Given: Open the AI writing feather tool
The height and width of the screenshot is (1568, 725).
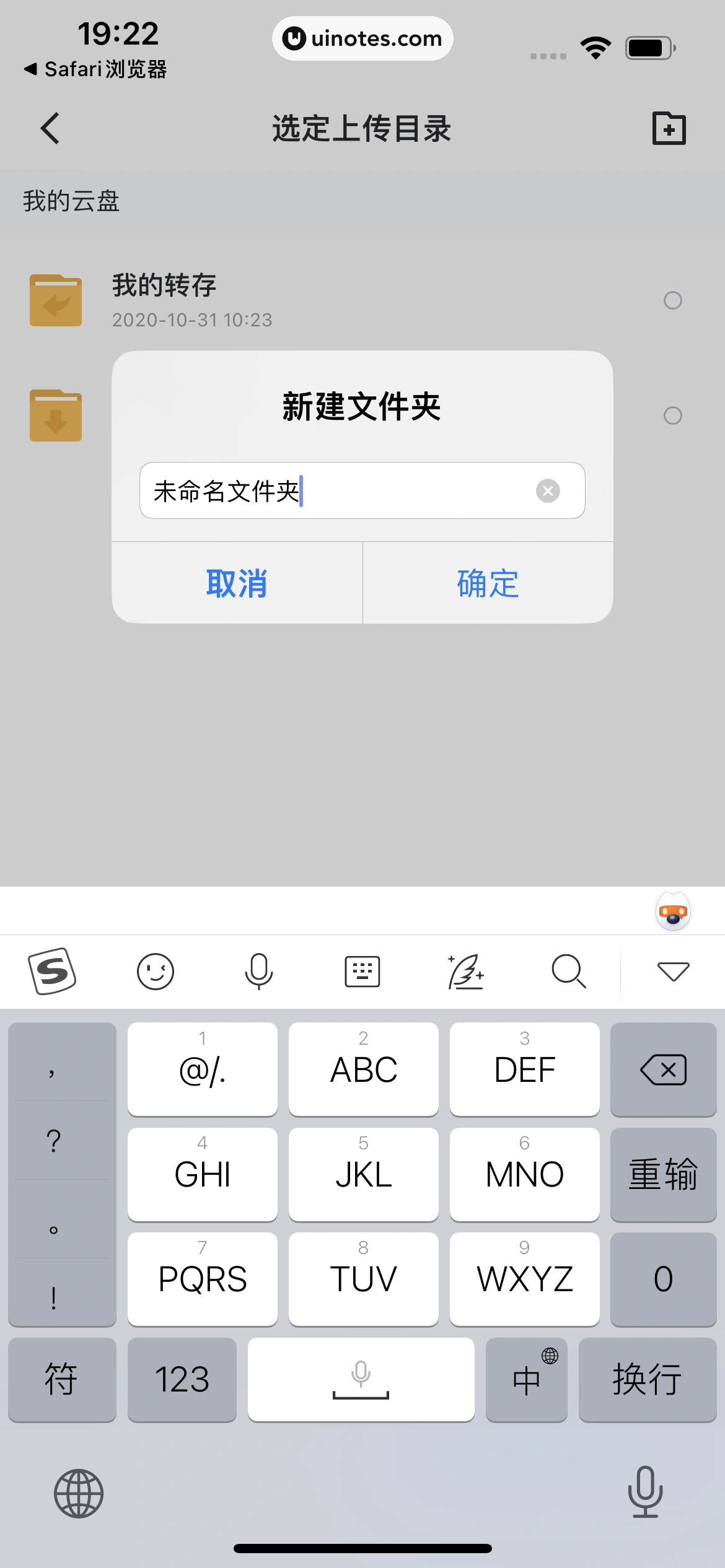Looking at the screenshot, I should point(465,971).
